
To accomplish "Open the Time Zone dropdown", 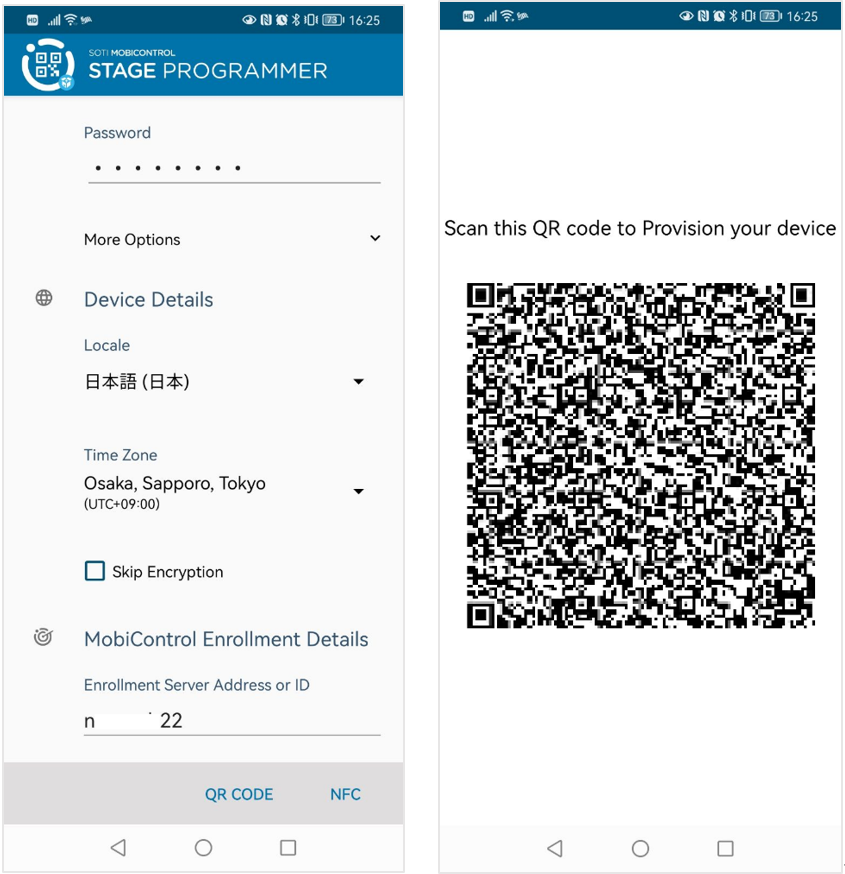I will coord(358,491).
